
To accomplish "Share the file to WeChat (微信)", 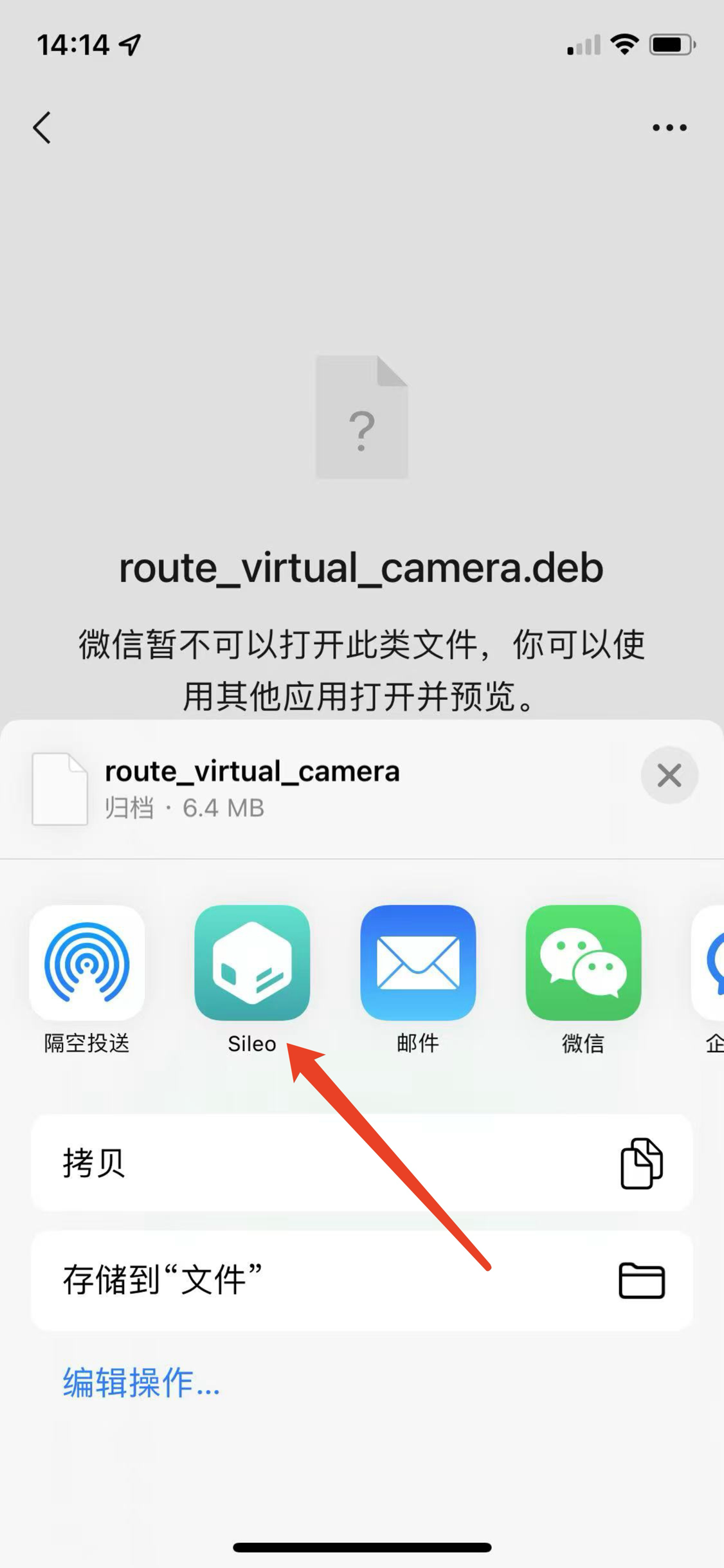I will pyautogui.click(x=583, y=963).
